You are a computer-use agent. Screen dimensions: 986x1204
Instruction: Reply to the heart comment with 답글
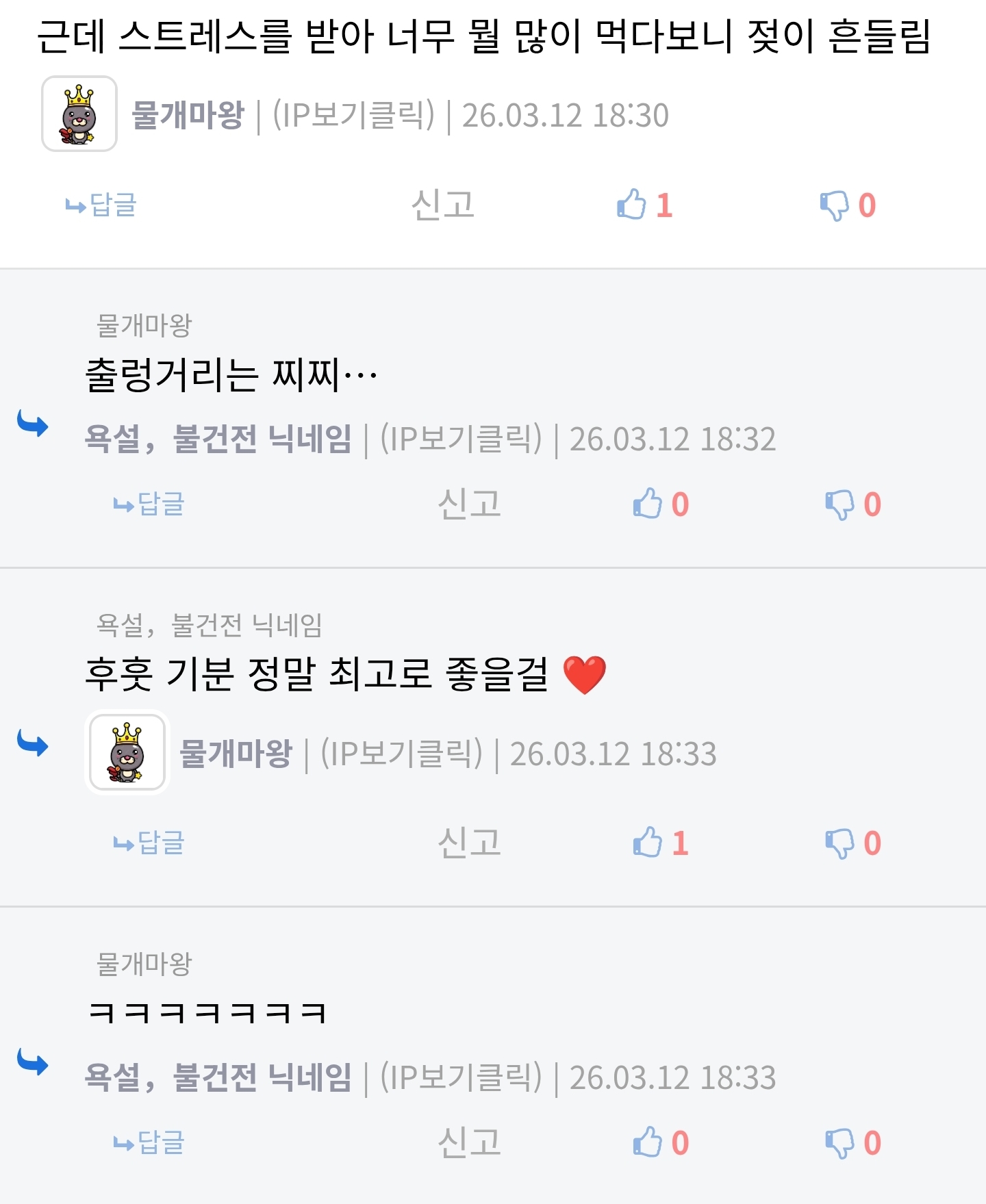pos(149,843)
